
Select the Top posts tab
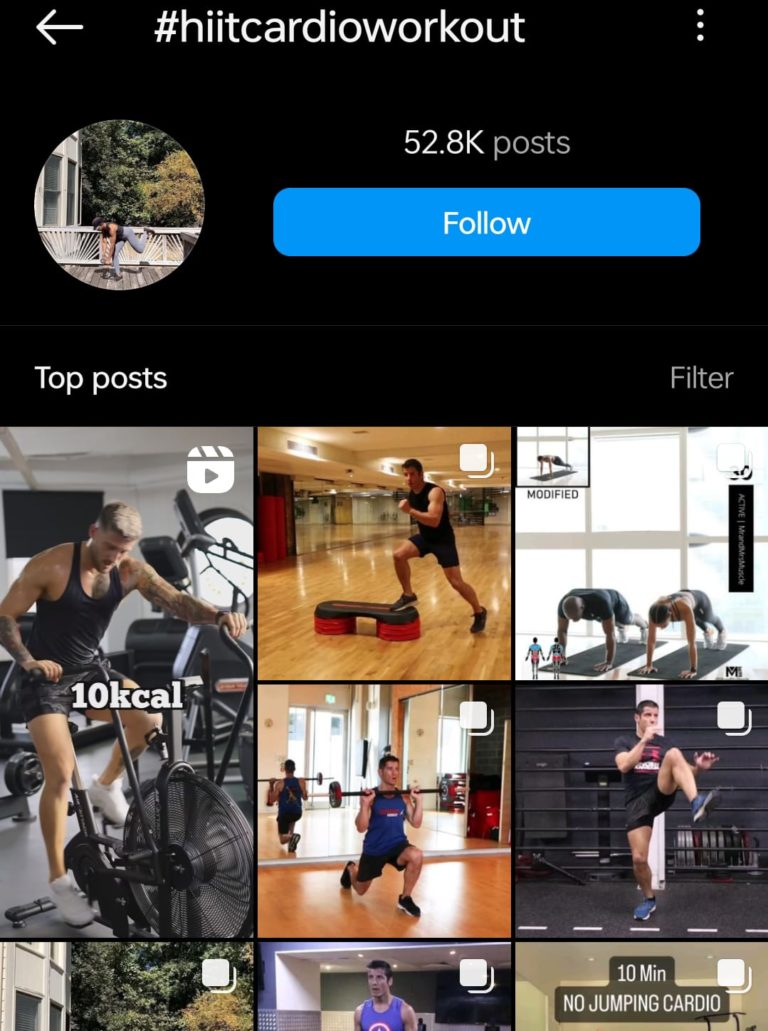tap(100, 378)
